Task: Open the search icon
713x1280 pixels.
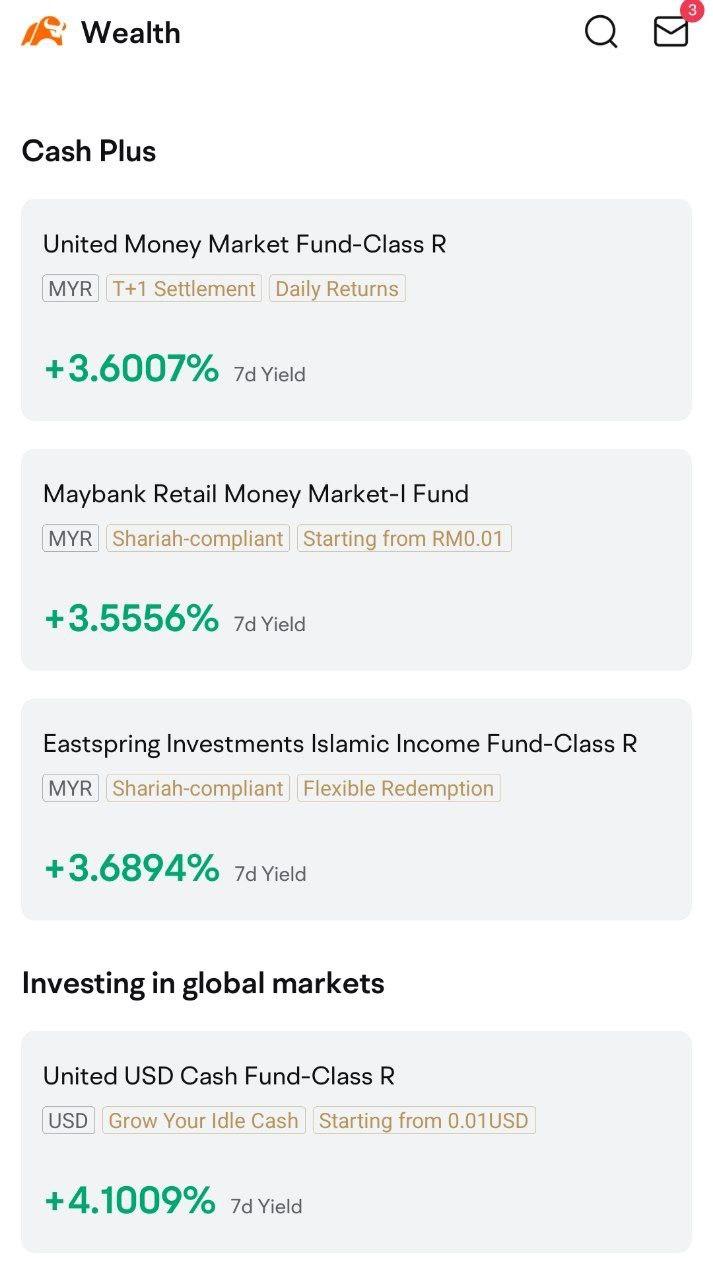Action: pyautogui.click(x=601, y=32)
